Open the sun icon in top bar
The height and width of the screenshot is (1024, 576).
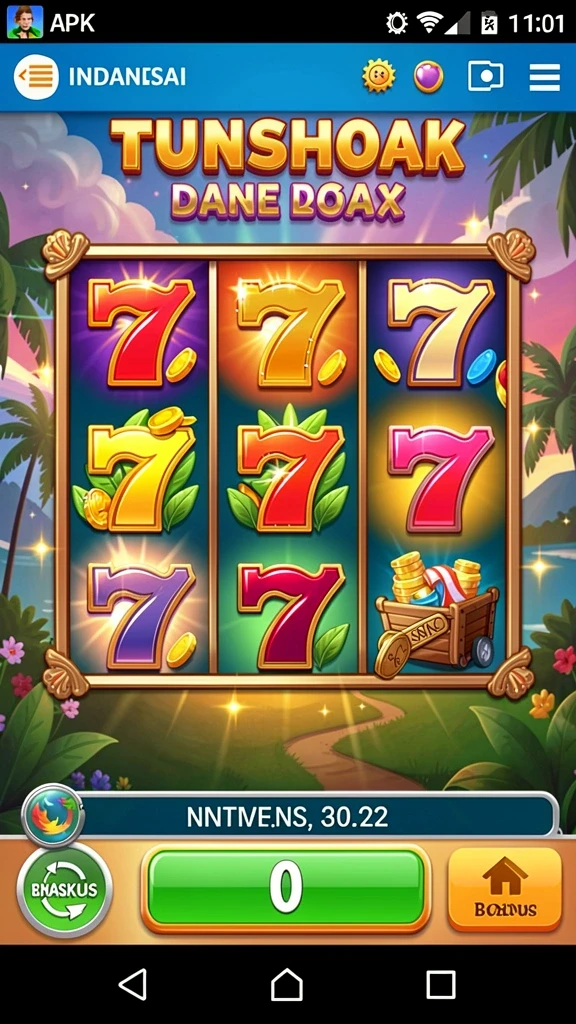(x=379, y=77)
